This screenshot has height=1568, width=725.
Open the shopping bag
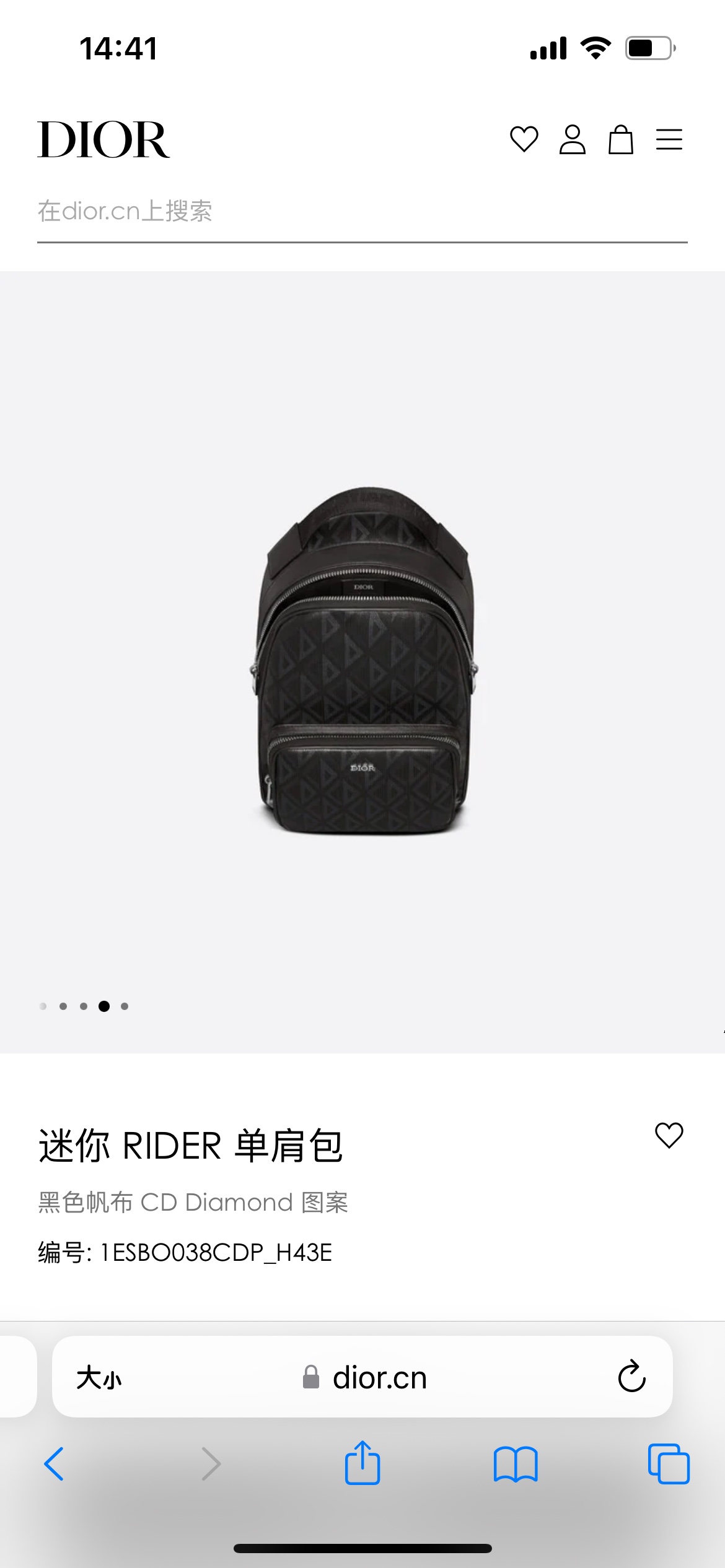[620, 139]
